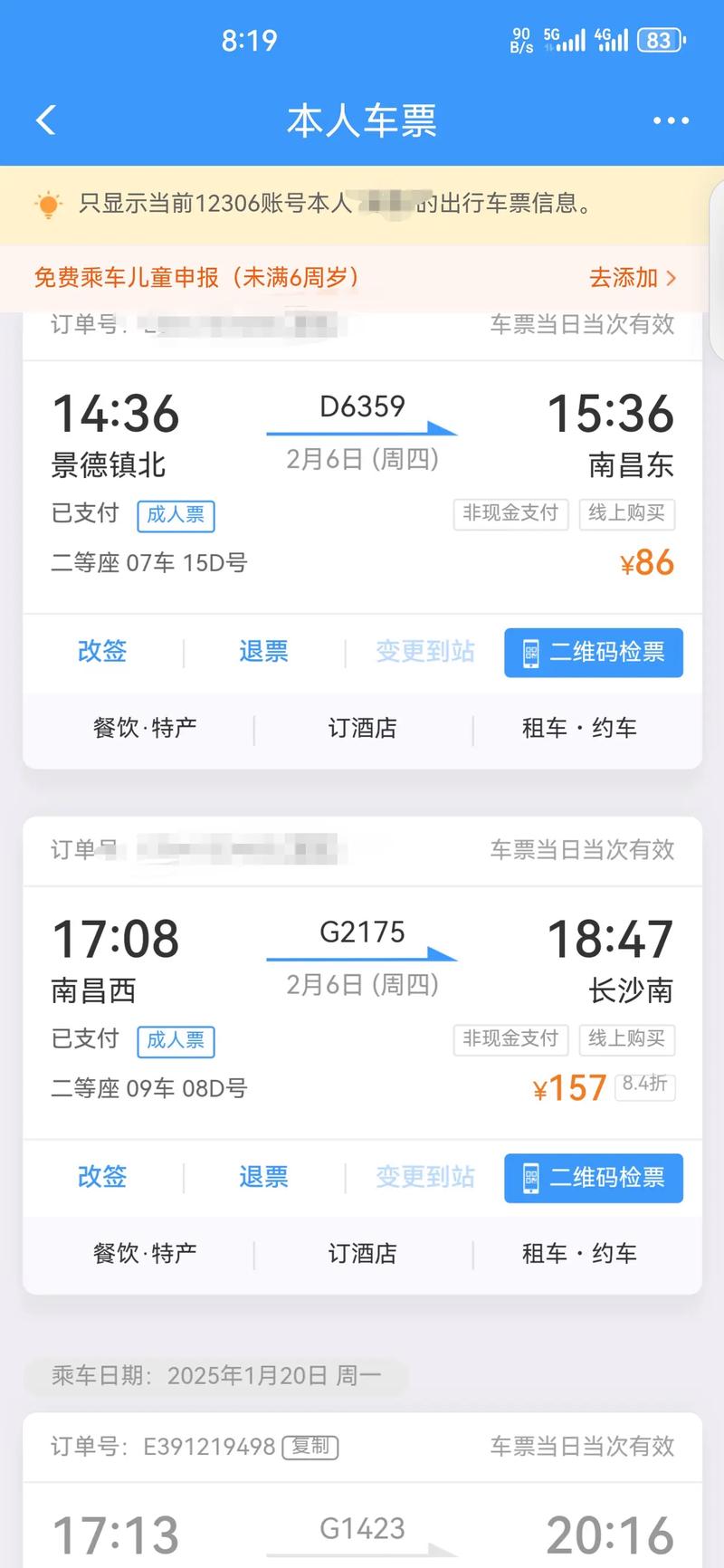
Task: Tap the back arrow to leave 本人车票
Action: click(44, 120)
